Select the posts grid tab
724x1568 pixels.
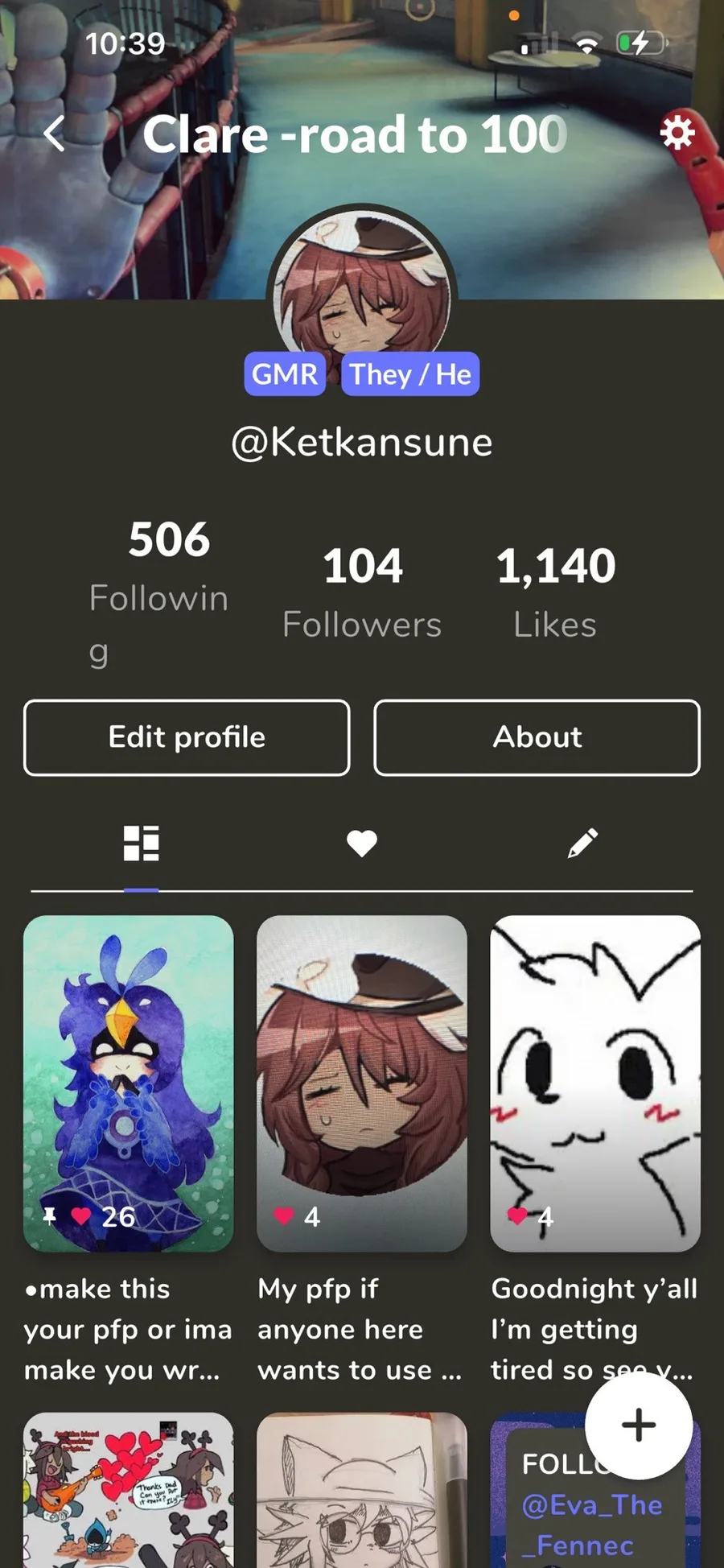(x=141, y=844)
